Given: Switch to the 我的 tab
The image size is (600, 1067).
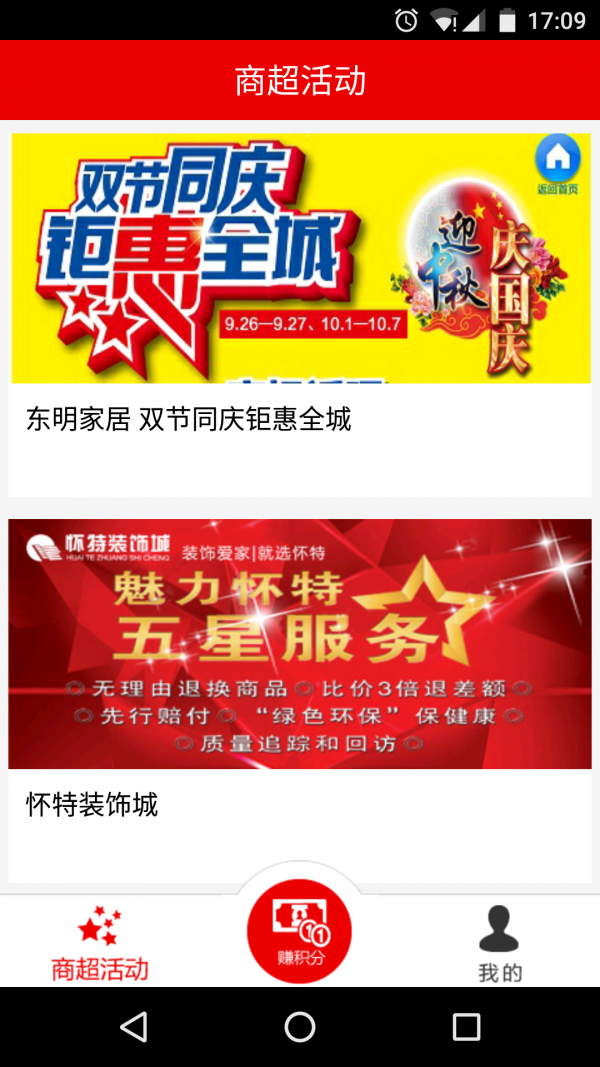Looking at the screenshot, I should [x=500, y=941].
